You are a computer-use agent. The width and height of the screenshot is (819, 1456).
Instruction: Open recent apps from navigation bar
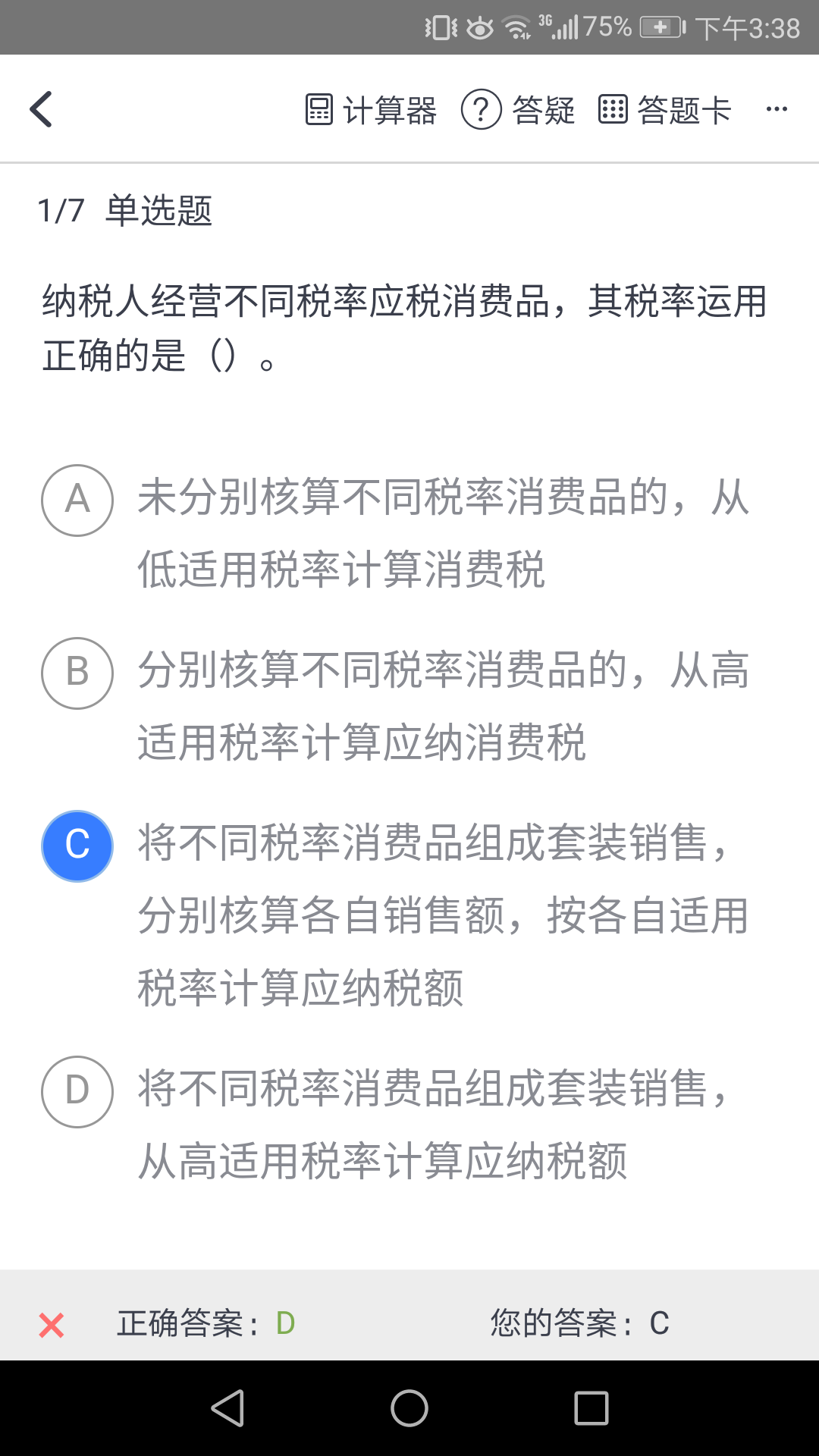coord(591,1408)
